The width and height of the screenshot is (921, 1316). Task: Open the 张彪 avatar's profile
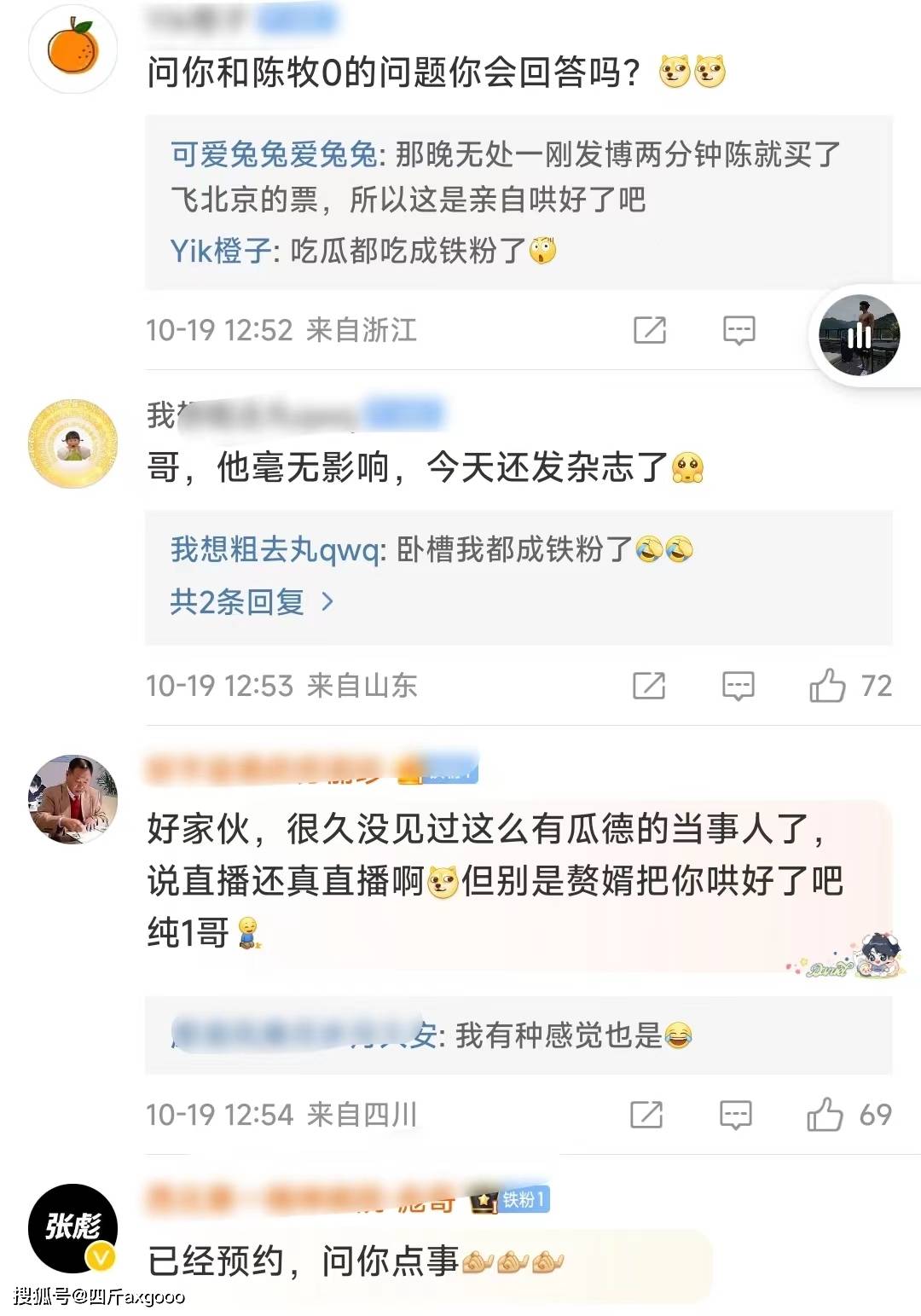(x=72, y=1228)
